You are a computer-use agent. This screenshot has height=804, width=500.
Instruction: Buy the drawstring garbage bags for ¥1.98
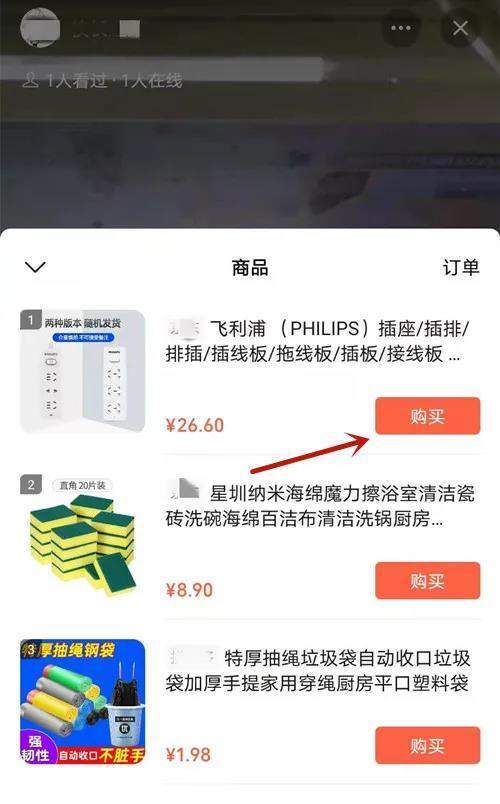[x=428, y=745]
